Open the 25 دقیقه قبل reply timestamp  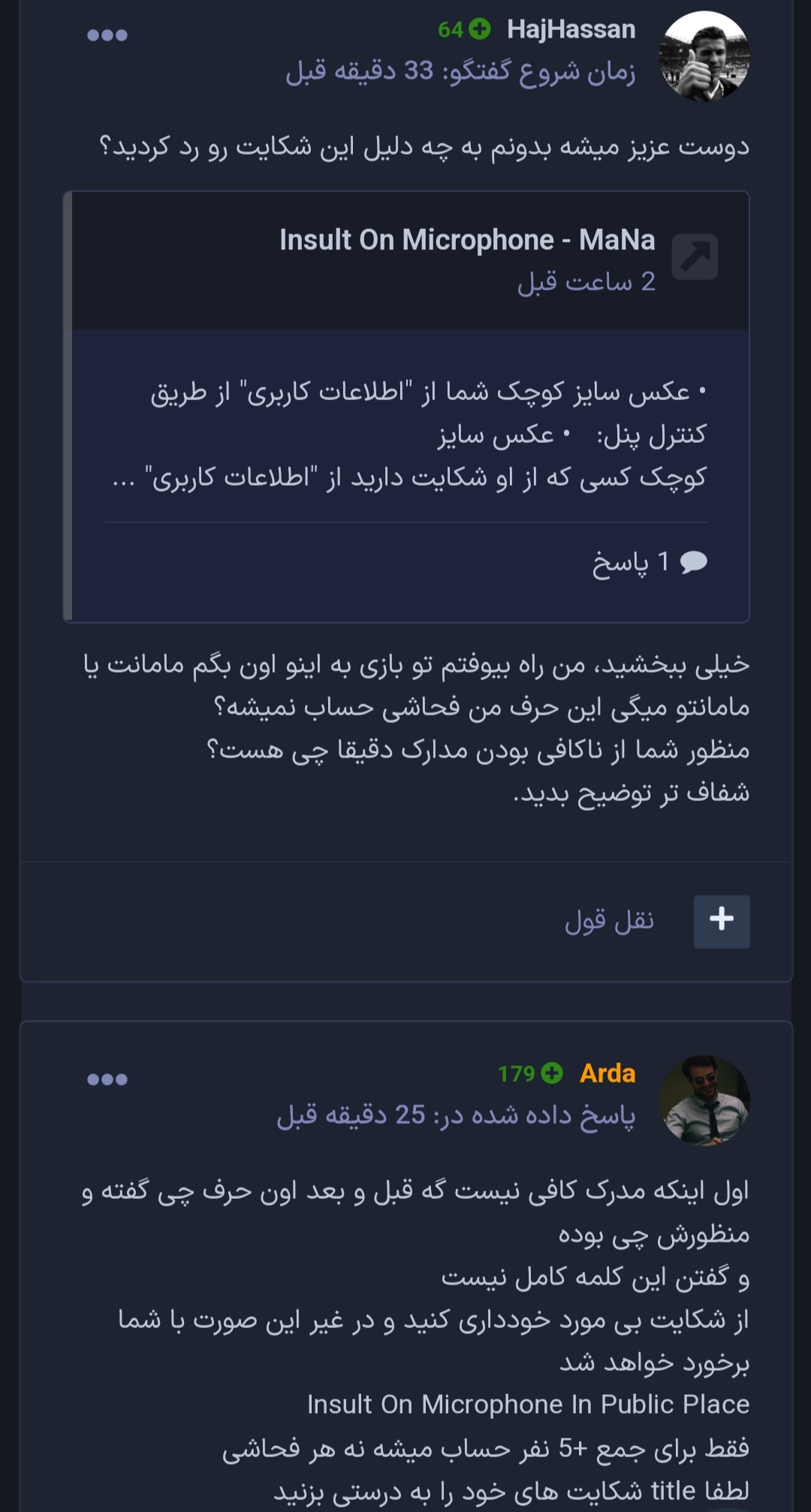point(351,1115)
